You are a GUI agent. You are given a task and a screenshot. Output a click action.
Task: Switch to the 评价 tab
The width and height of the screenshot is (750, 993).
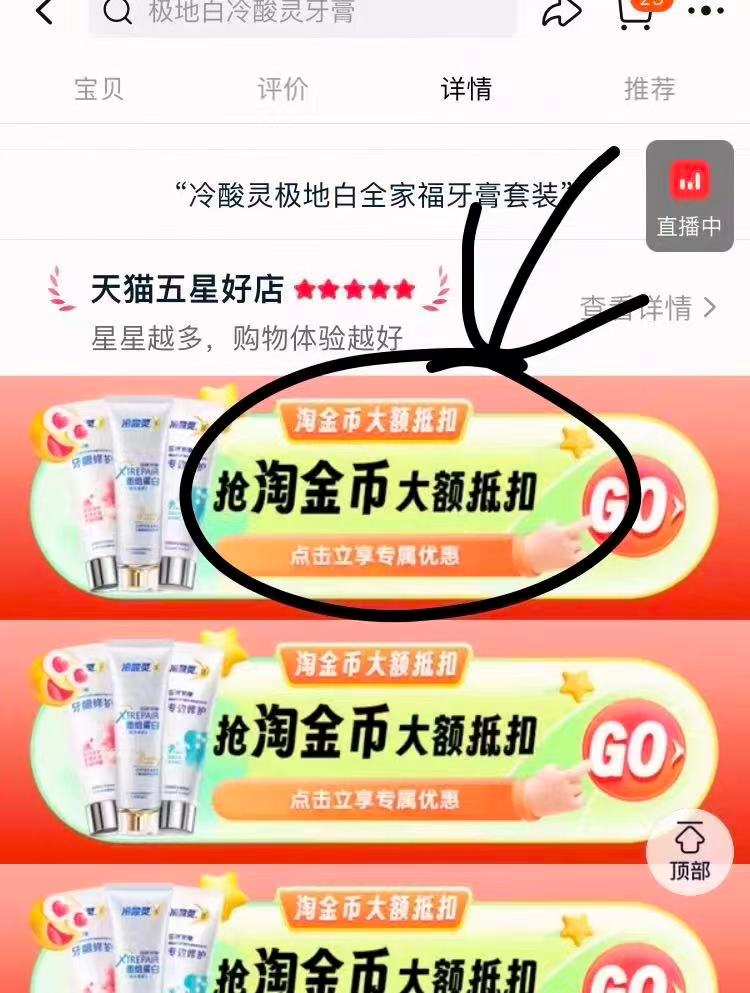[283, 89]
